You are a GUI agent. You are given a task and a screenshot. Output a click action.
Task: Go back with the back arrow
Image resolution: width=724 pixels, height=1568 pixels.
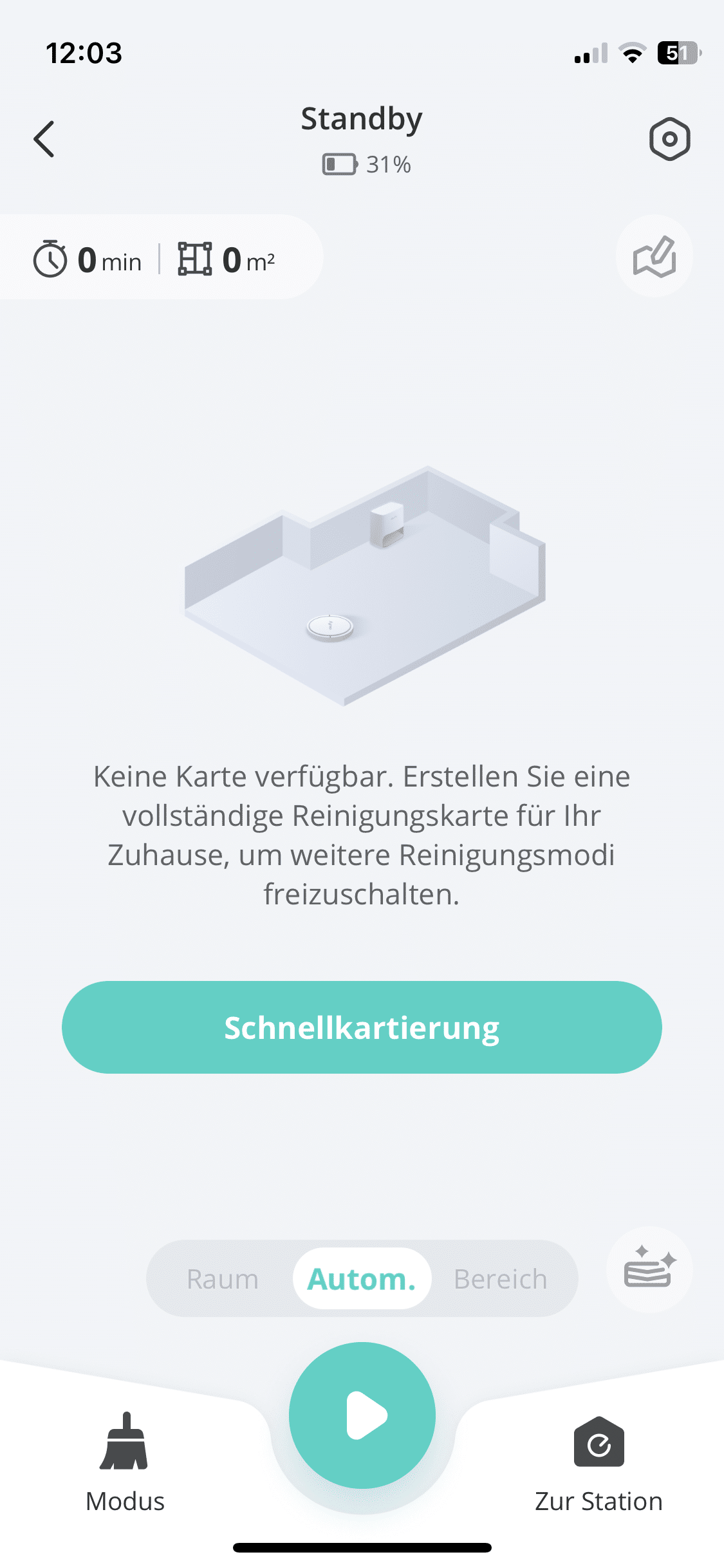pyautogui.click(x=44, y=139)
